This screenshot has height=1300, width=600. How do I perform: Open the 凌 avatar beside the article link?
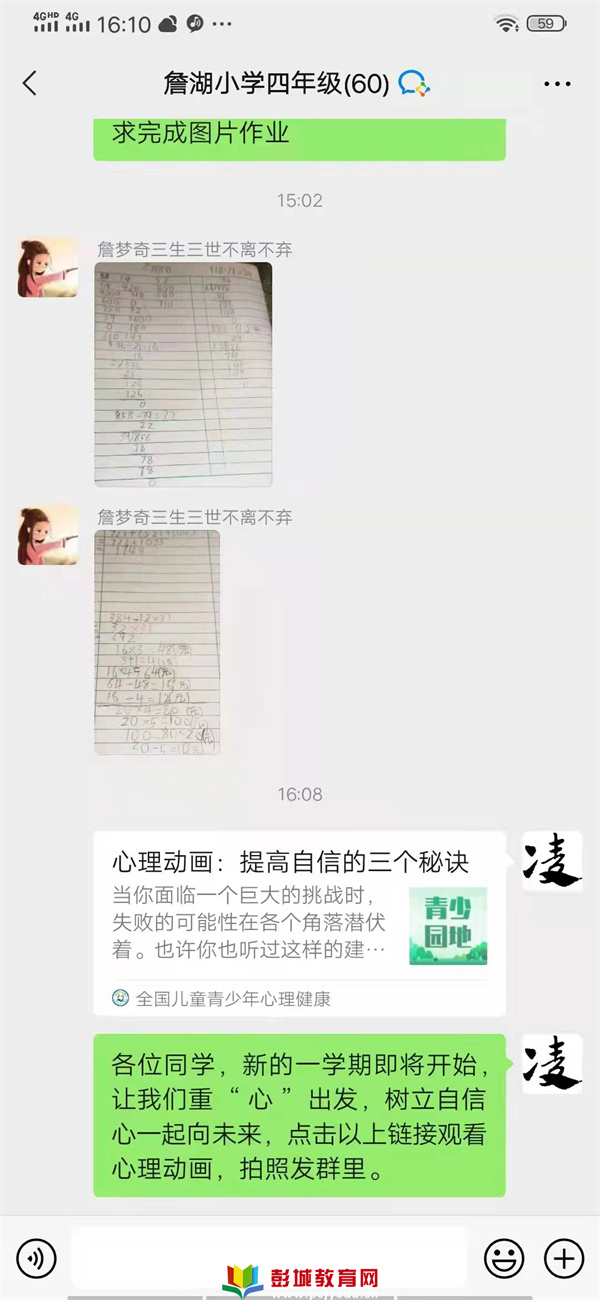[552, 861]
